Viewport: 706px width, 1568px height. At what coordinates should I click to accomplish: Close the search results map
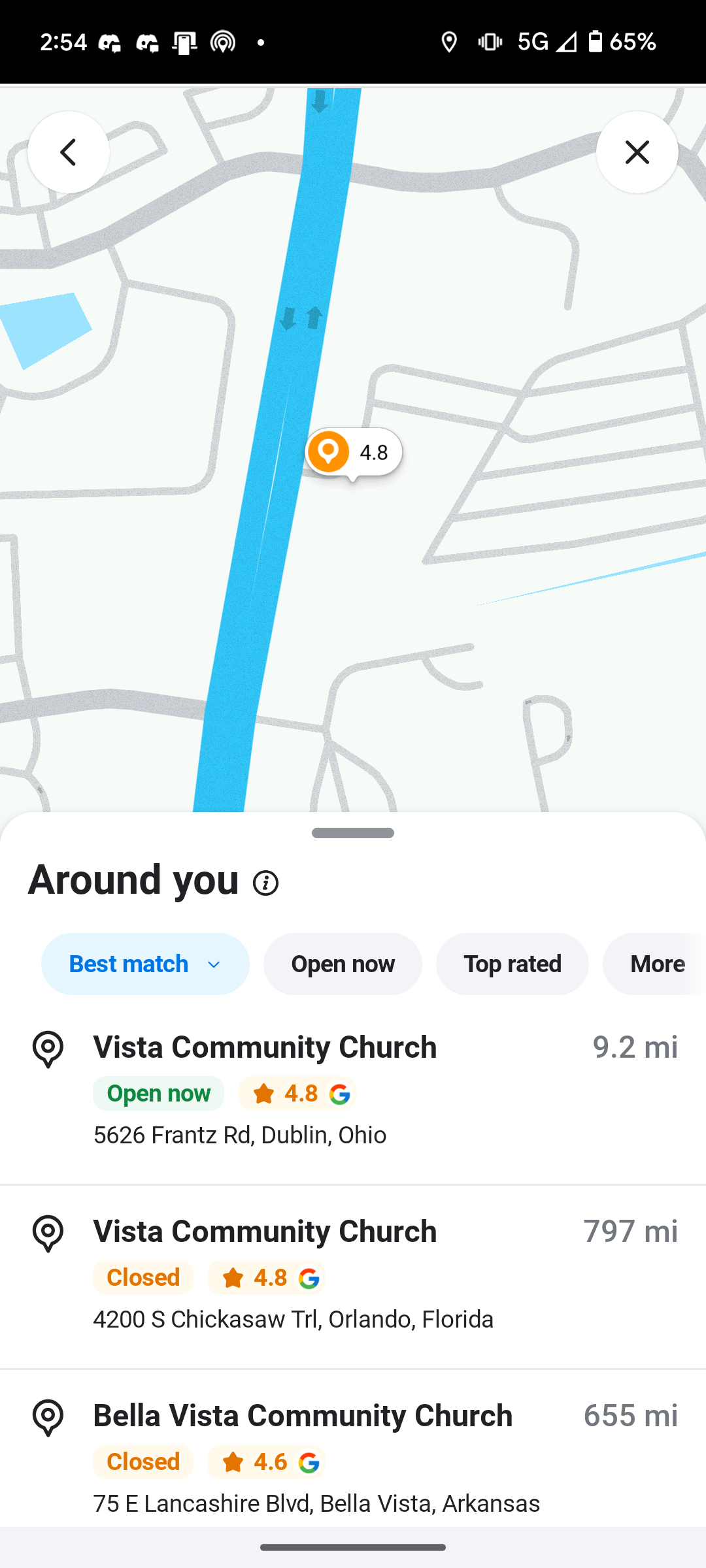[637, 152]
